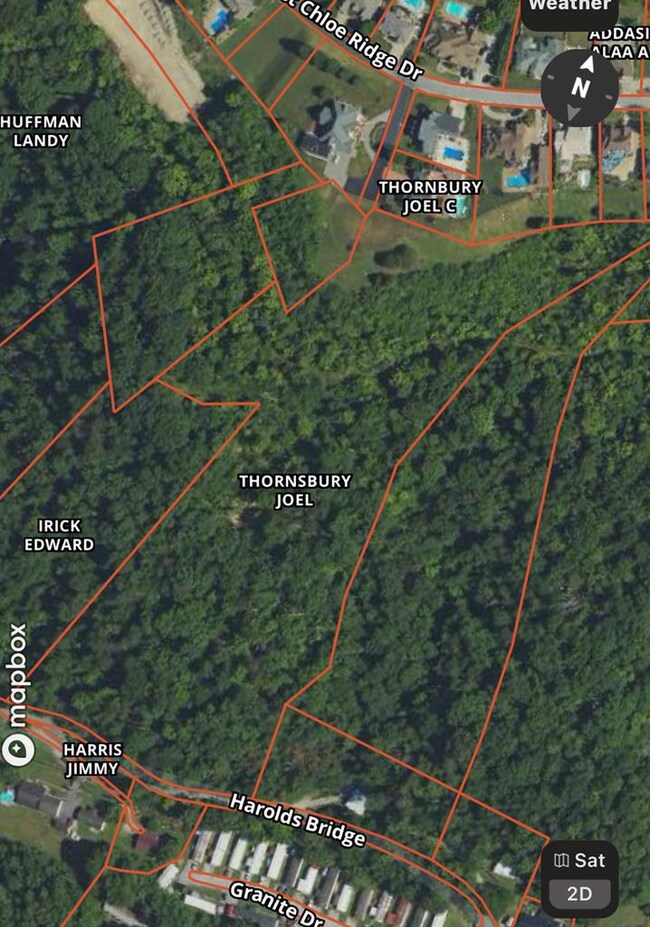Change the Sat basemap layer
This screenshot has height=927, width=650.
click(580, 861)
